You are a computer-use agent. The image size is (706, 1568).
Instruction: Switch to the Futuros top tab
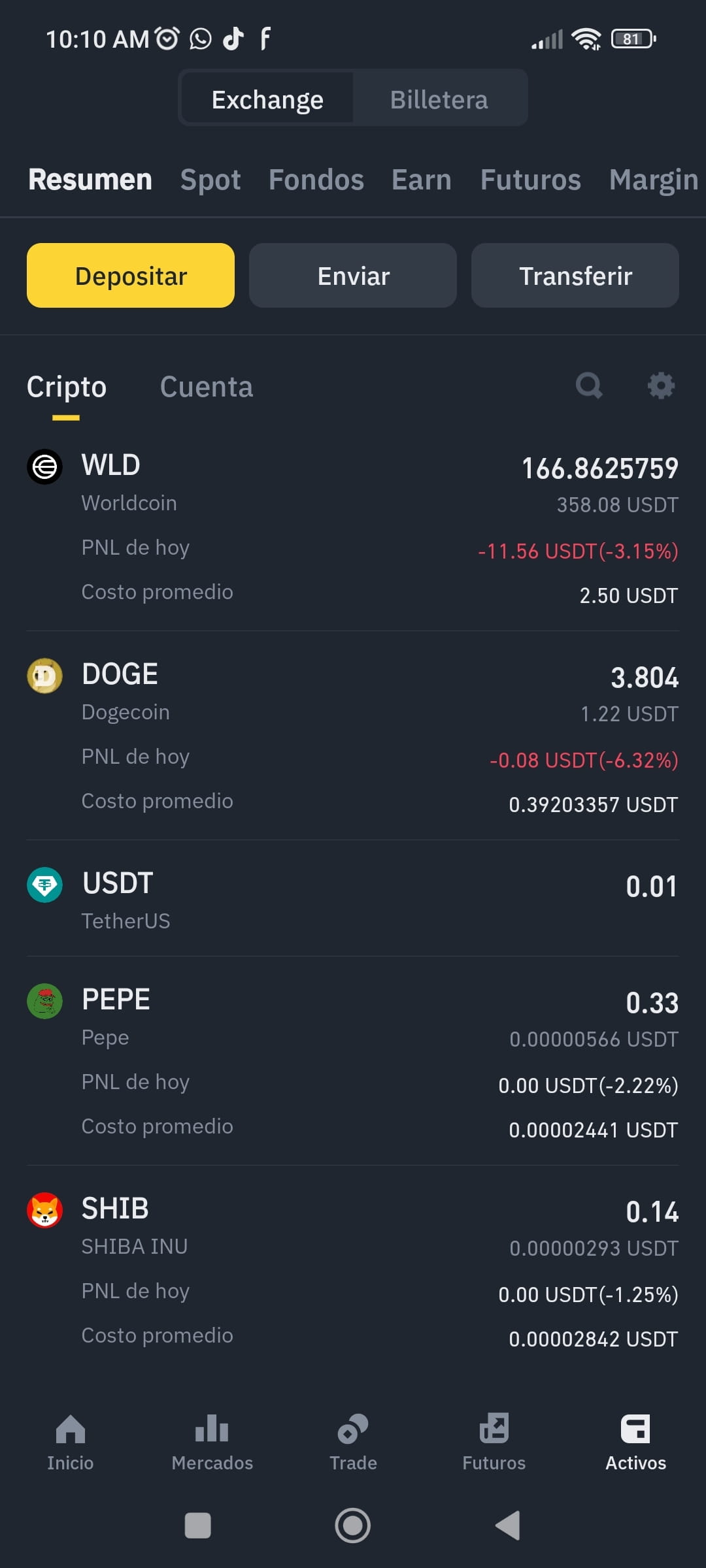530,180
